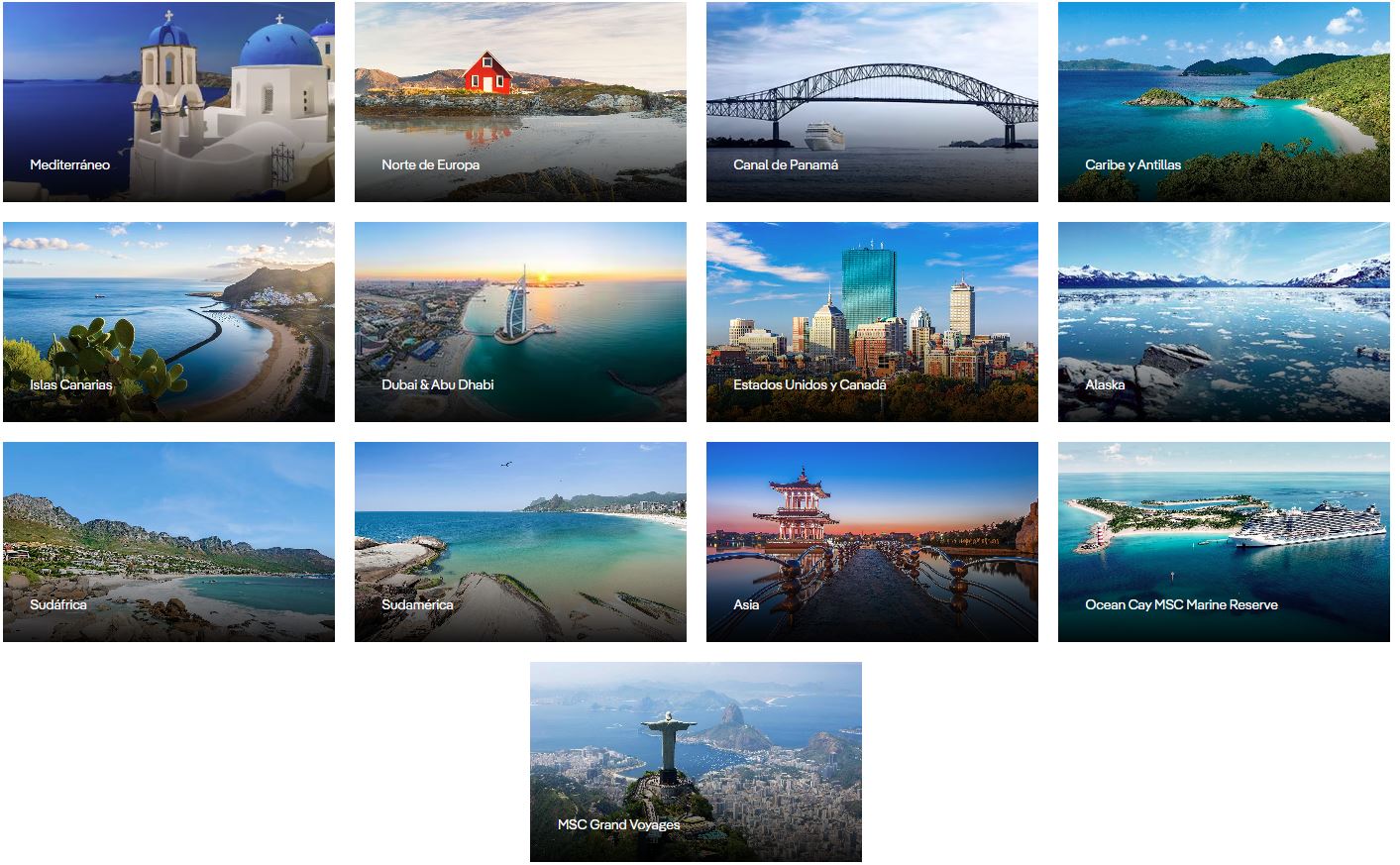Select the Norte de Europa destination
The width and height of the screenshot is (1400, 865).
(x=520, y=102)
